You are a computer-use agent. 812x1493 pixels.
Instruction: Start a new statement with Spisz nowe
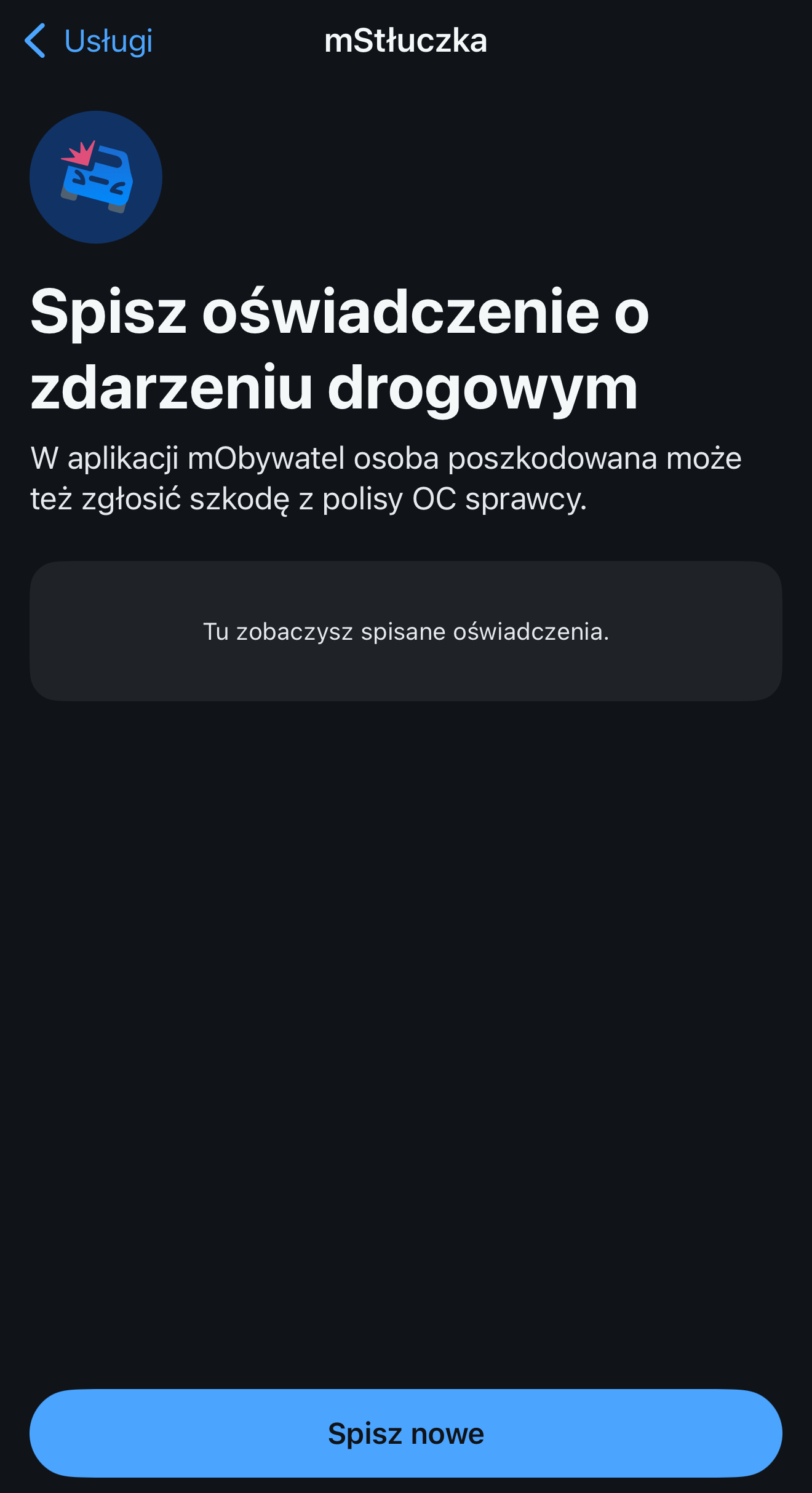(406, 1433)
